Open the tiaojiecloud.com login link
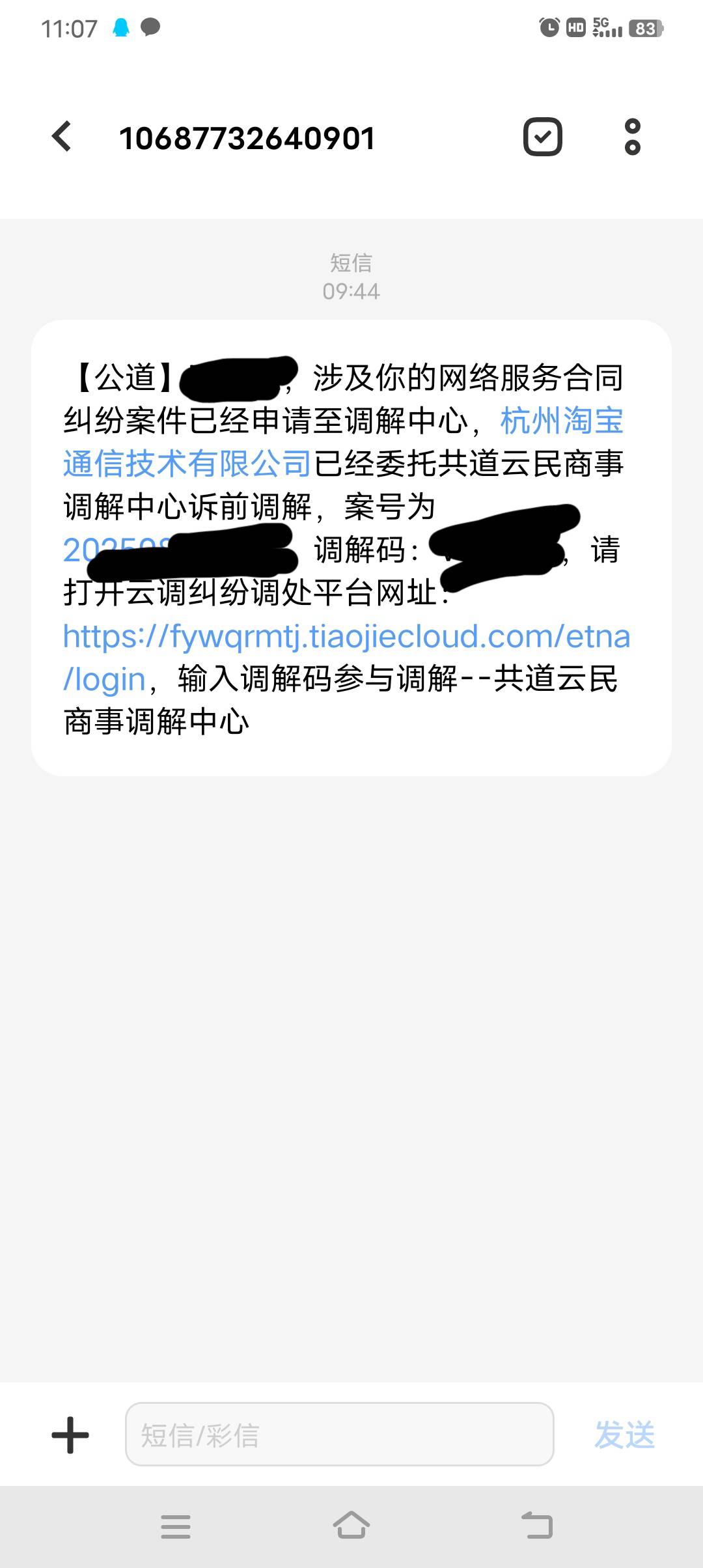 346,637
